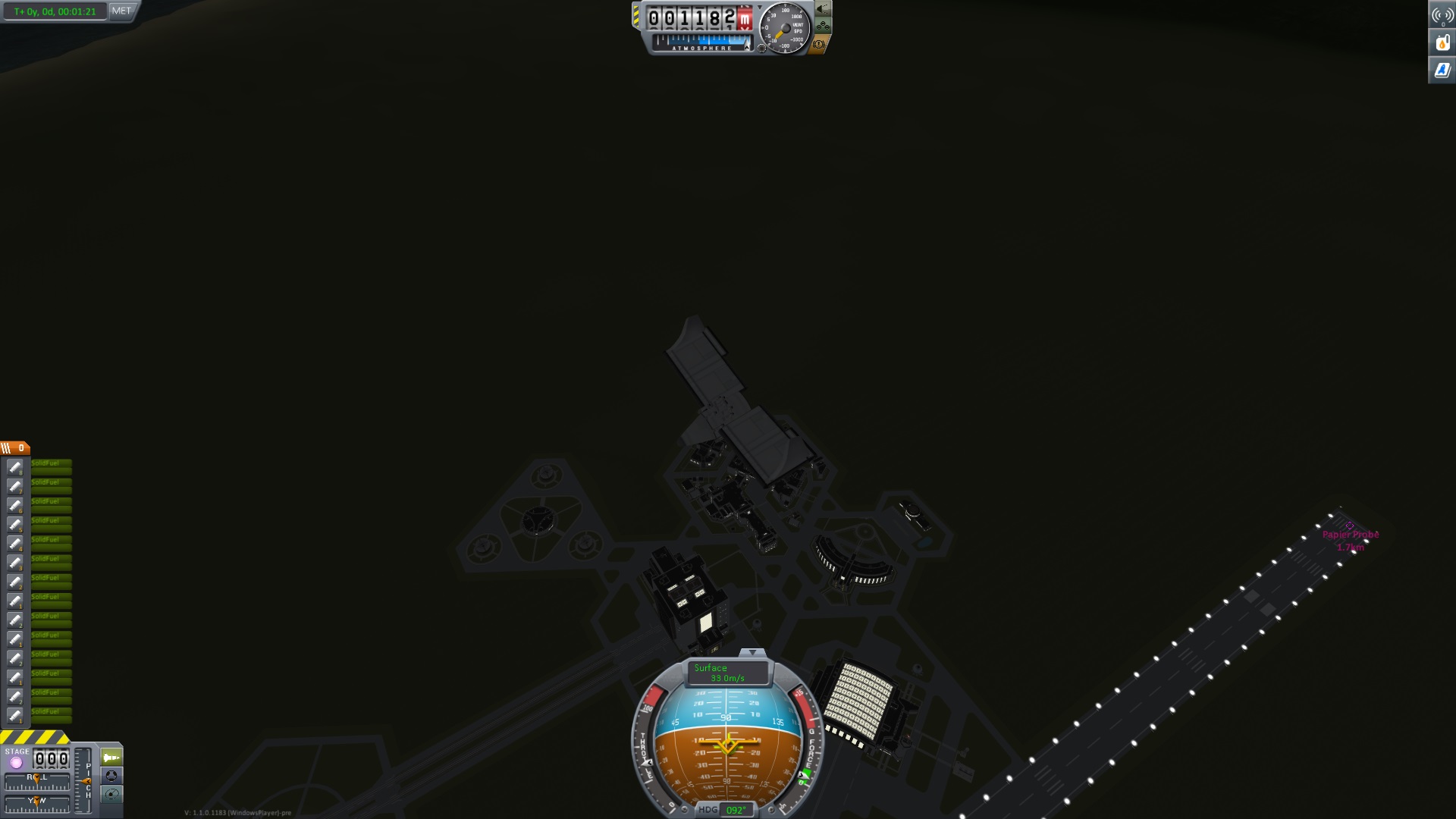The width and height of the screenshot is (1456, 819).
Task: Toggle the brakes warning button
Action: [x=819, y=45]
